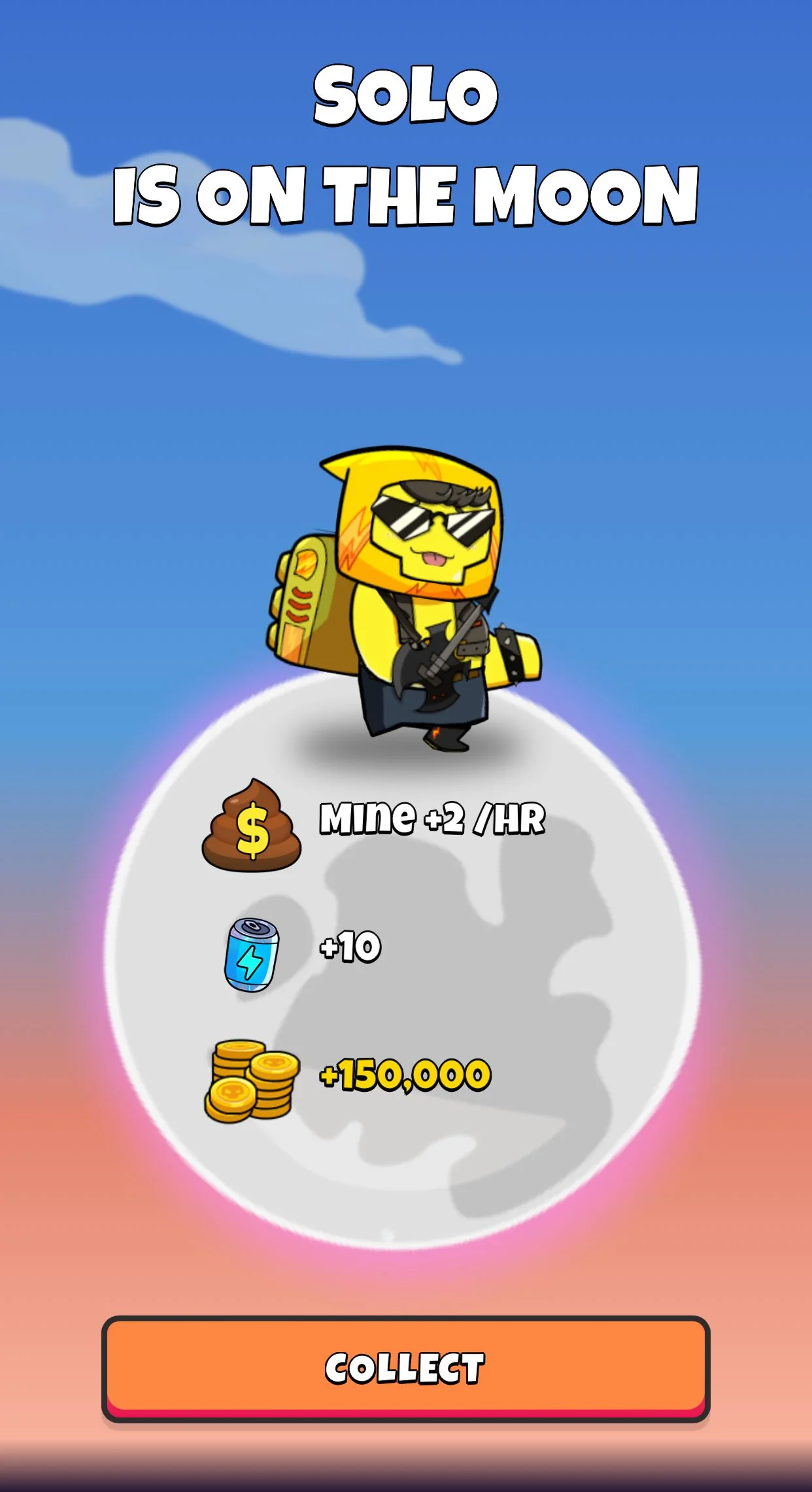The image size is (812, 1492).
Task: Tap the orange Collect button
Action: tap(405, 1368)
